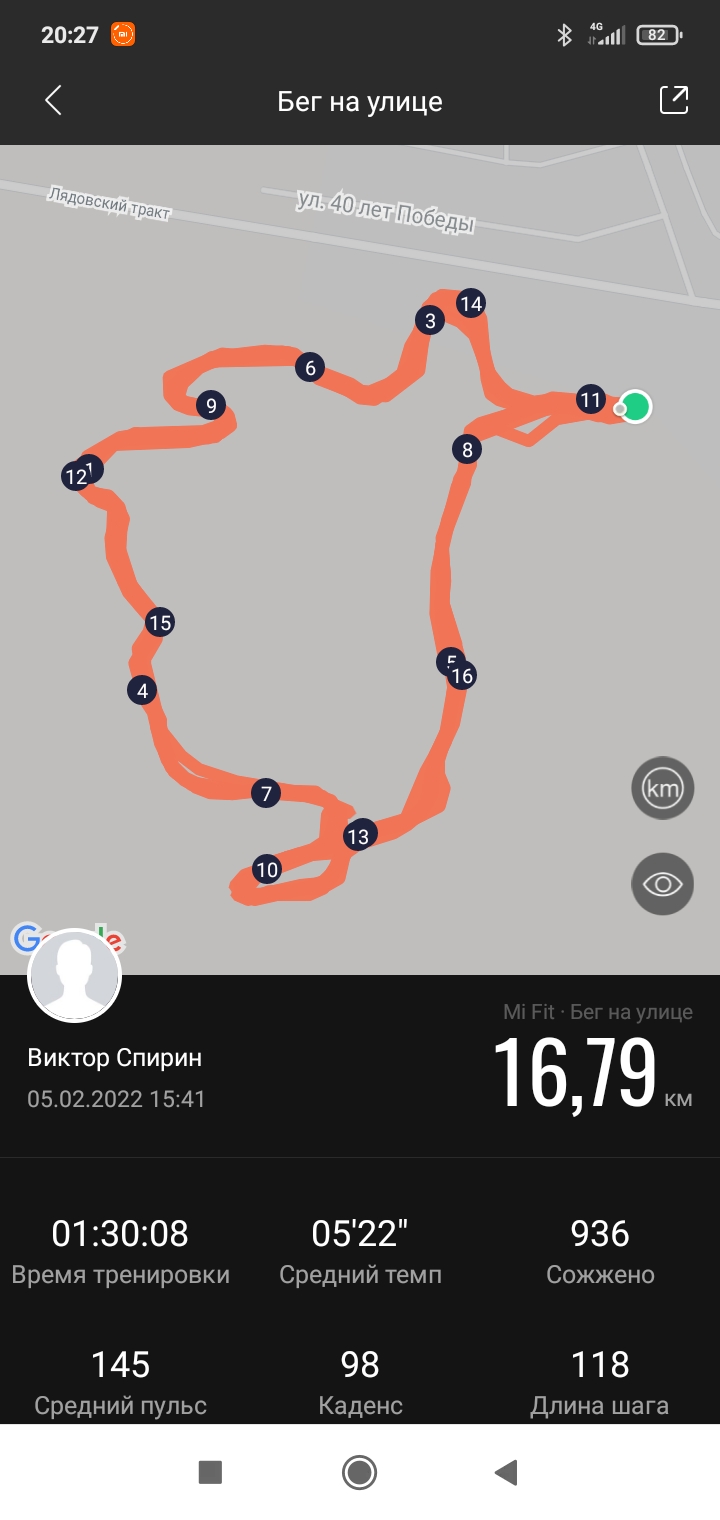720x1520 pixels.
Task: Go back from the outdoor run screen
Action: click(x=54, y=100)
